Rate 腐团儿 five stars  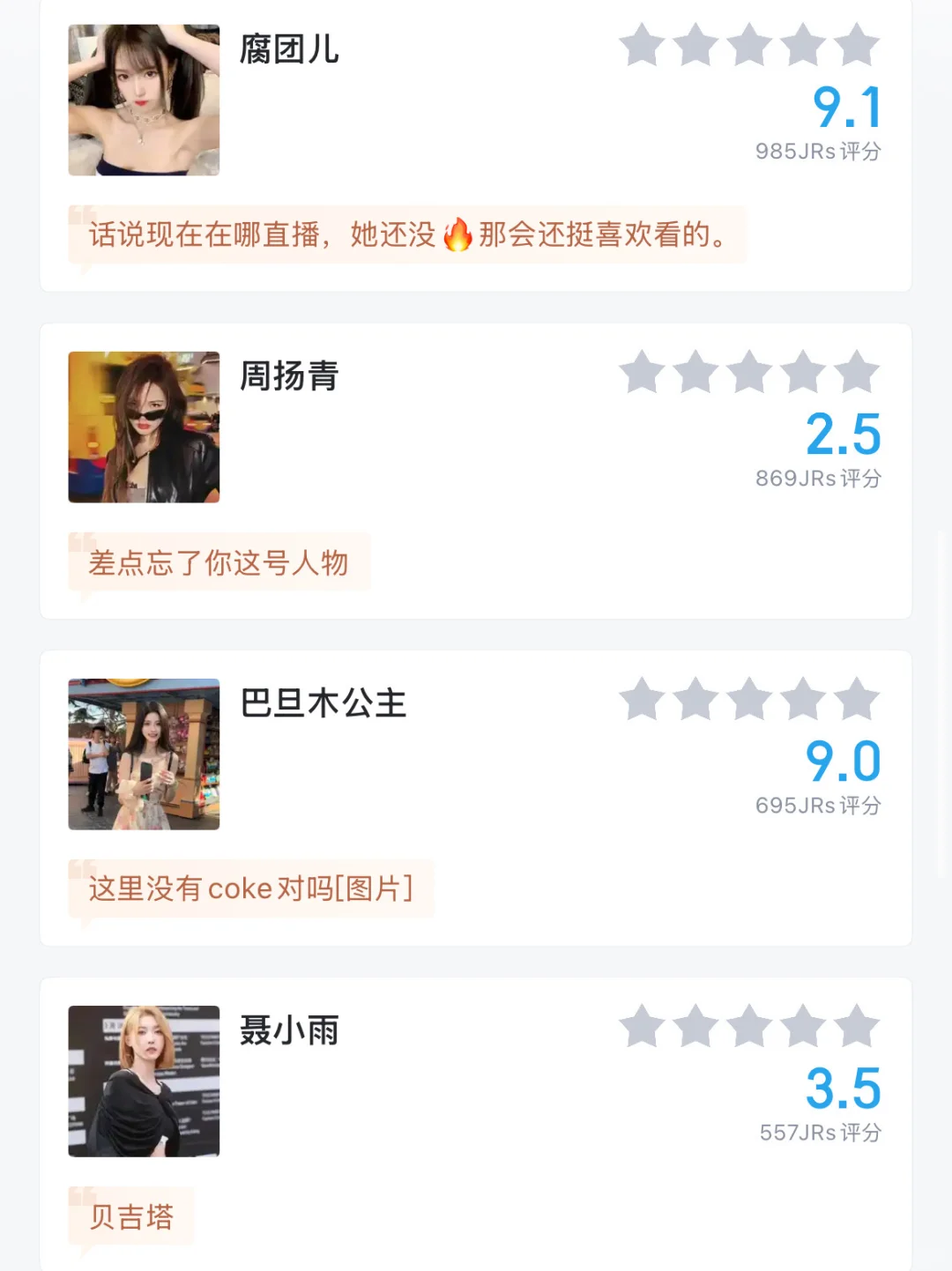(857, 46)
